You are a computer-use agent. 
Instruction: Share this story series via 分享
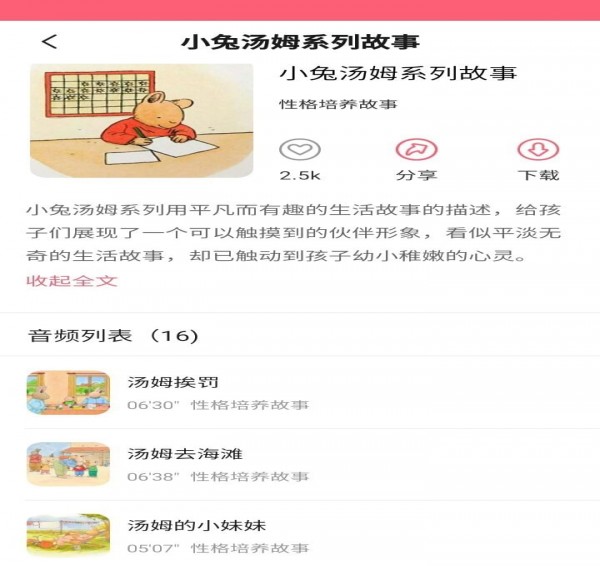click(x=416, y=151)
